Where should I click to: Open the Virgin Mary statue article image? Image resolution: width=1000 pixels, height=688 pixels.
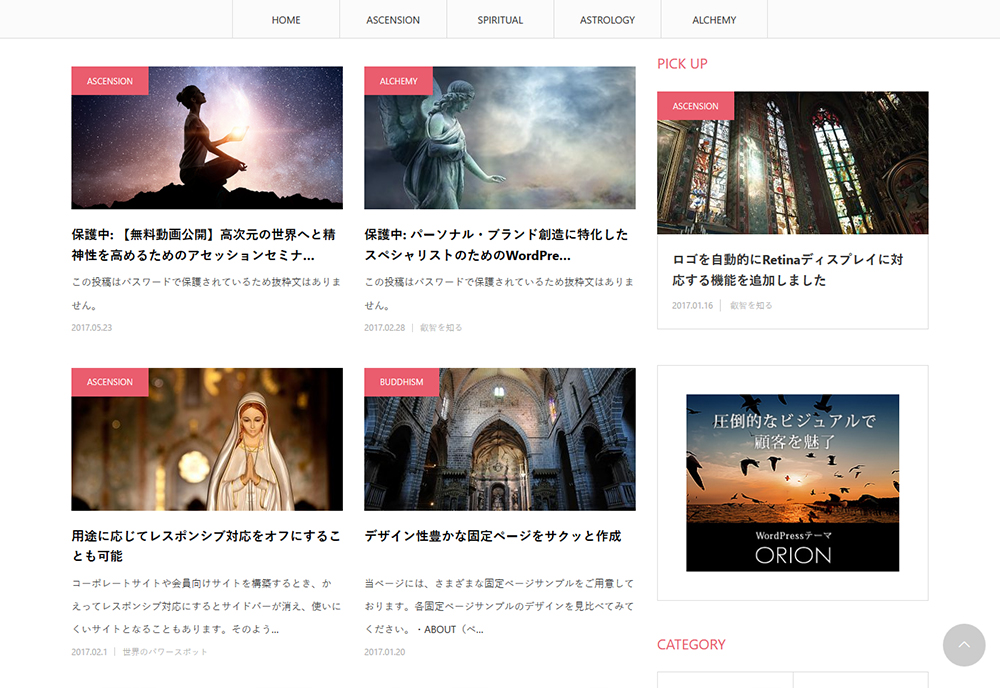[207, 440]
